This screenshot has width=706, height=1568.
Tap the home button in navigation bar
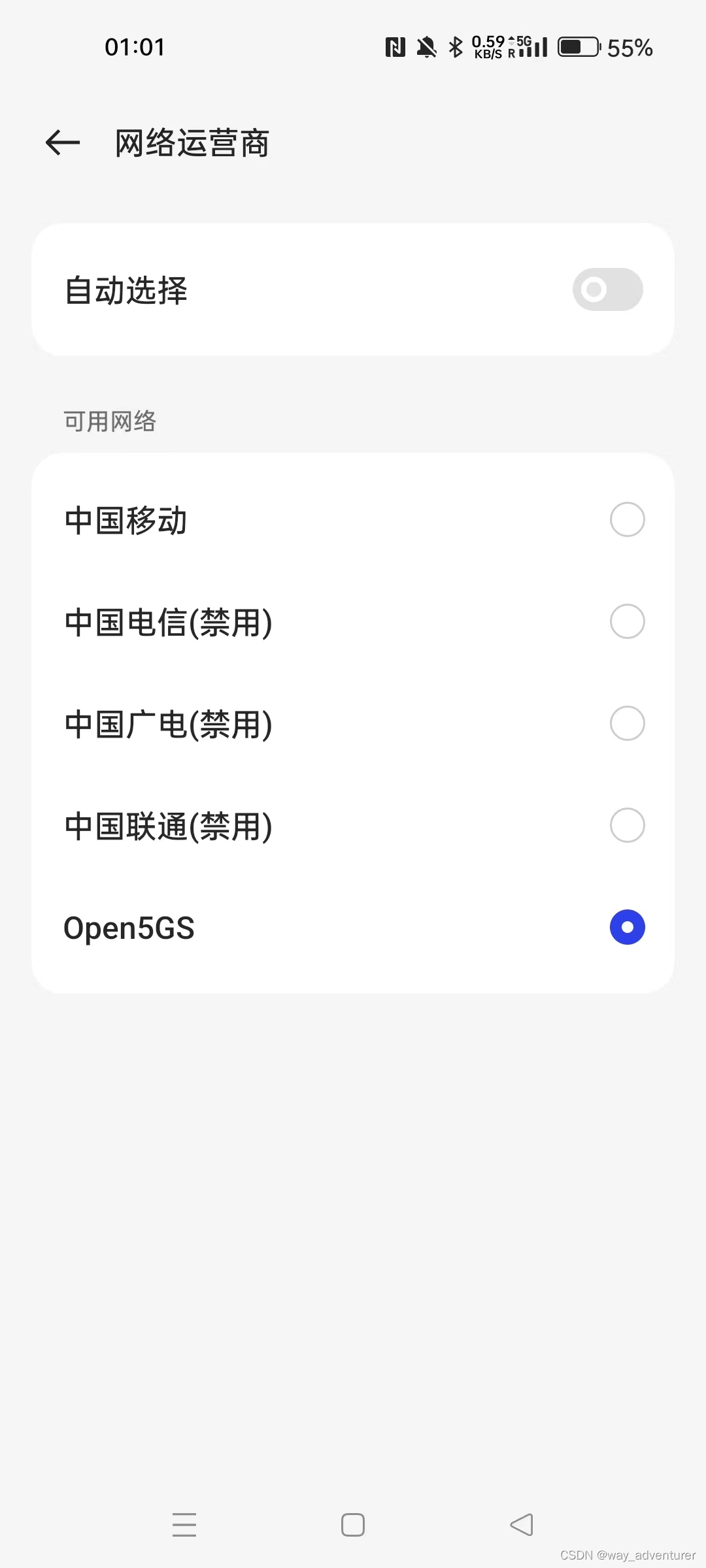[352, 1524]
